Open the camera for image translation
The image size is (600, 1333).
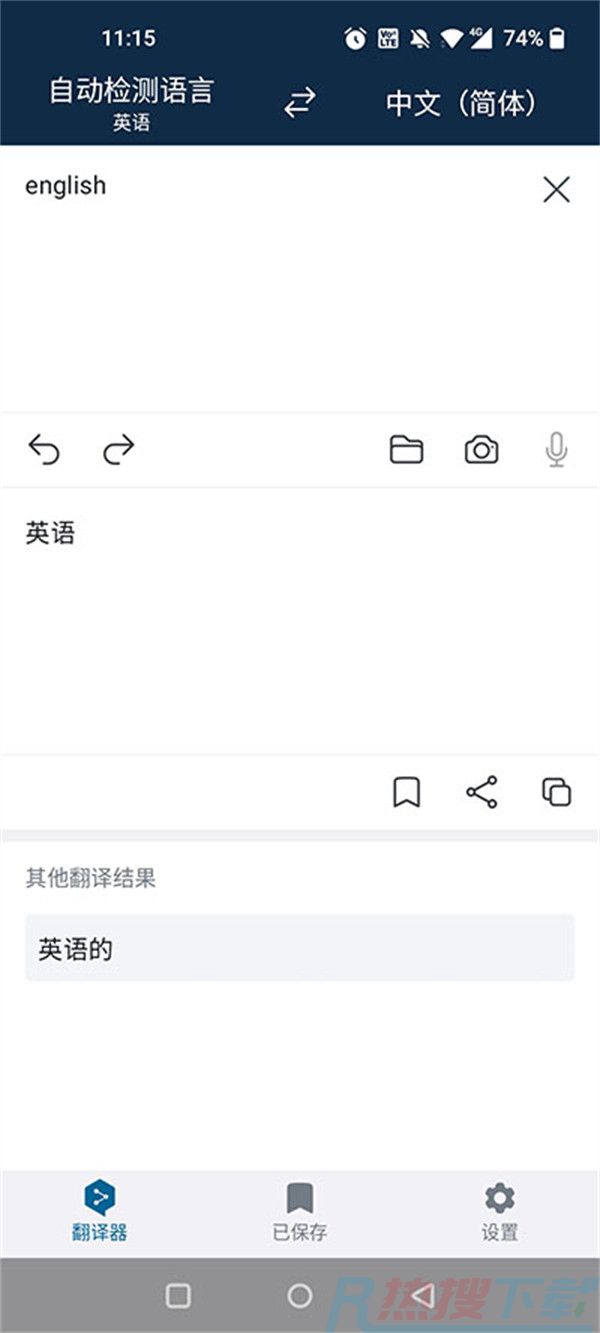point(481,450)
